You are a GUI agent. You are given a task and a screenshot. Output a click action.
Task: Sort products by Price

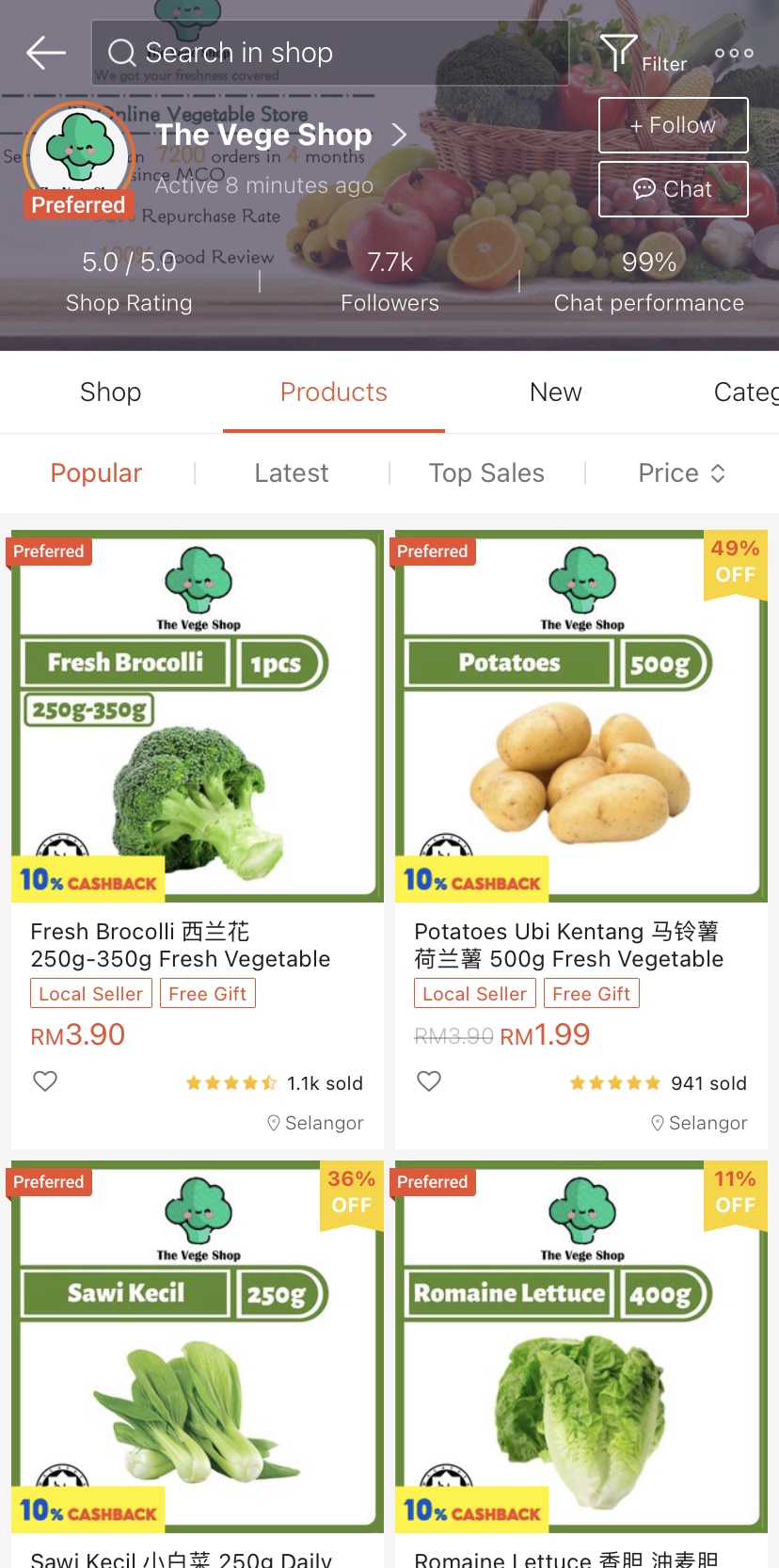tap(680, 473)
